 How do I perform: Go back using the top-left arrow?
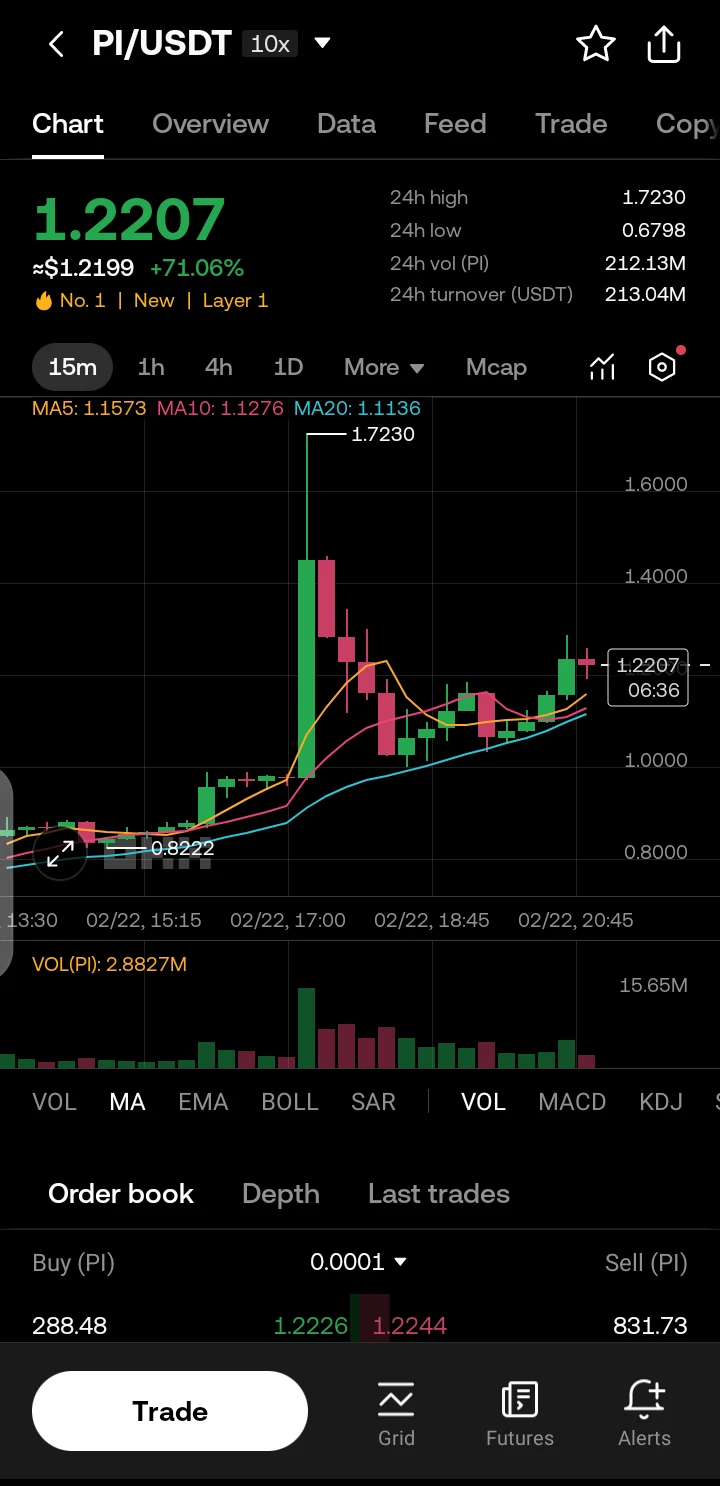click(x=57, y=44)
